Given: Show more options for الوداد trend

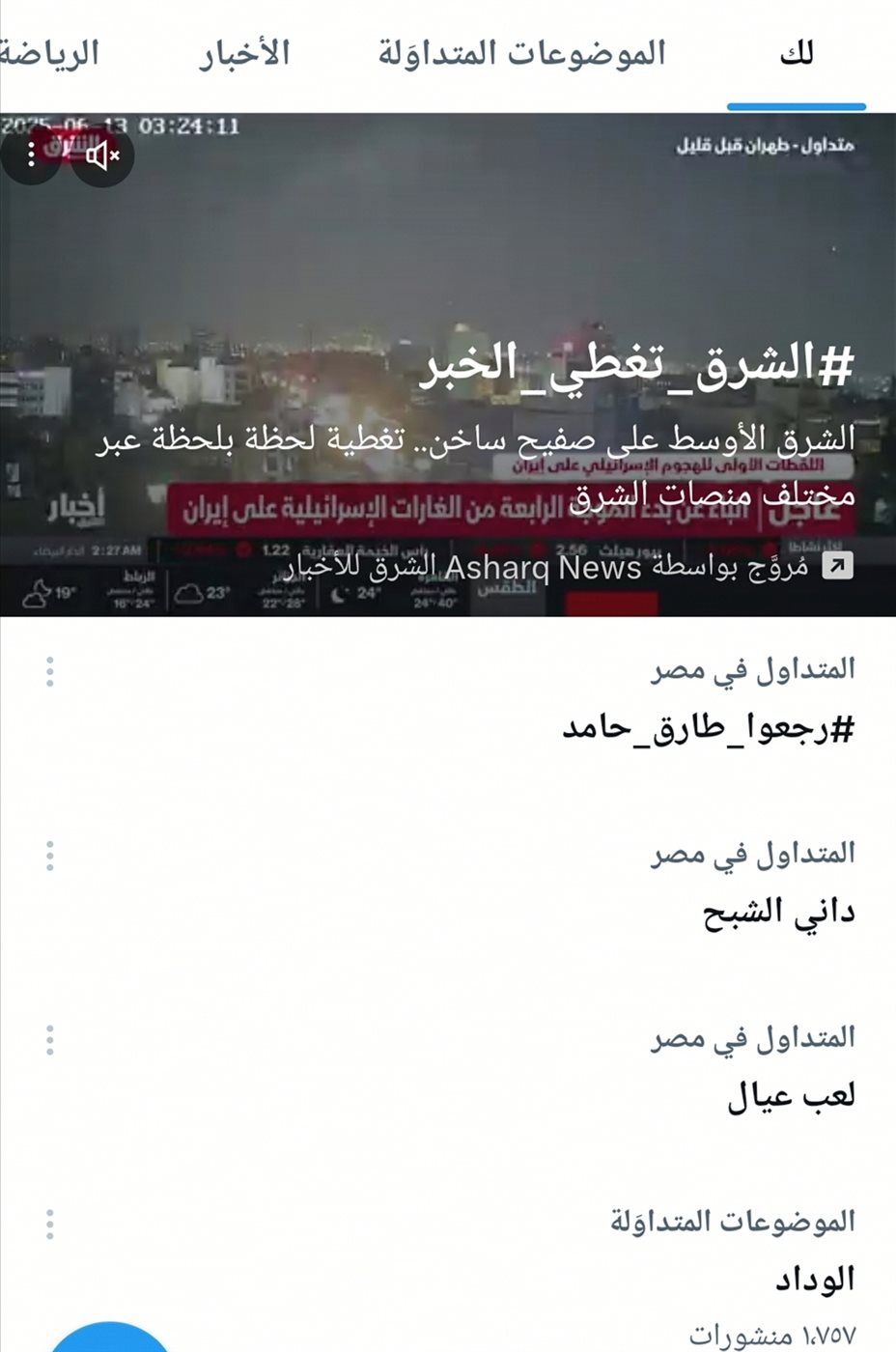Looking at the screenshot, I should coord(50,1225).
